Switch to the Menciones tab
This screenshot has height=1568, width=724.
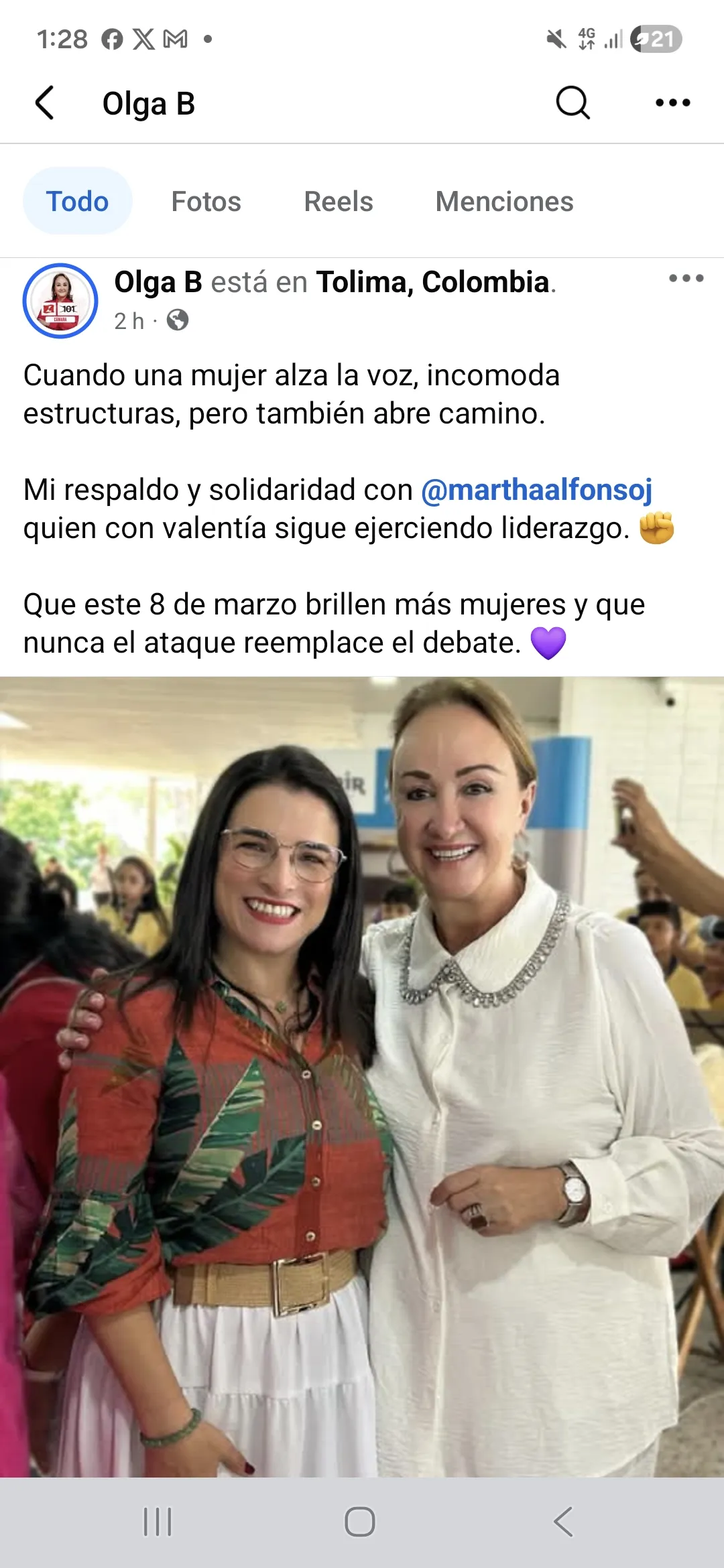[x=504, y=201]
